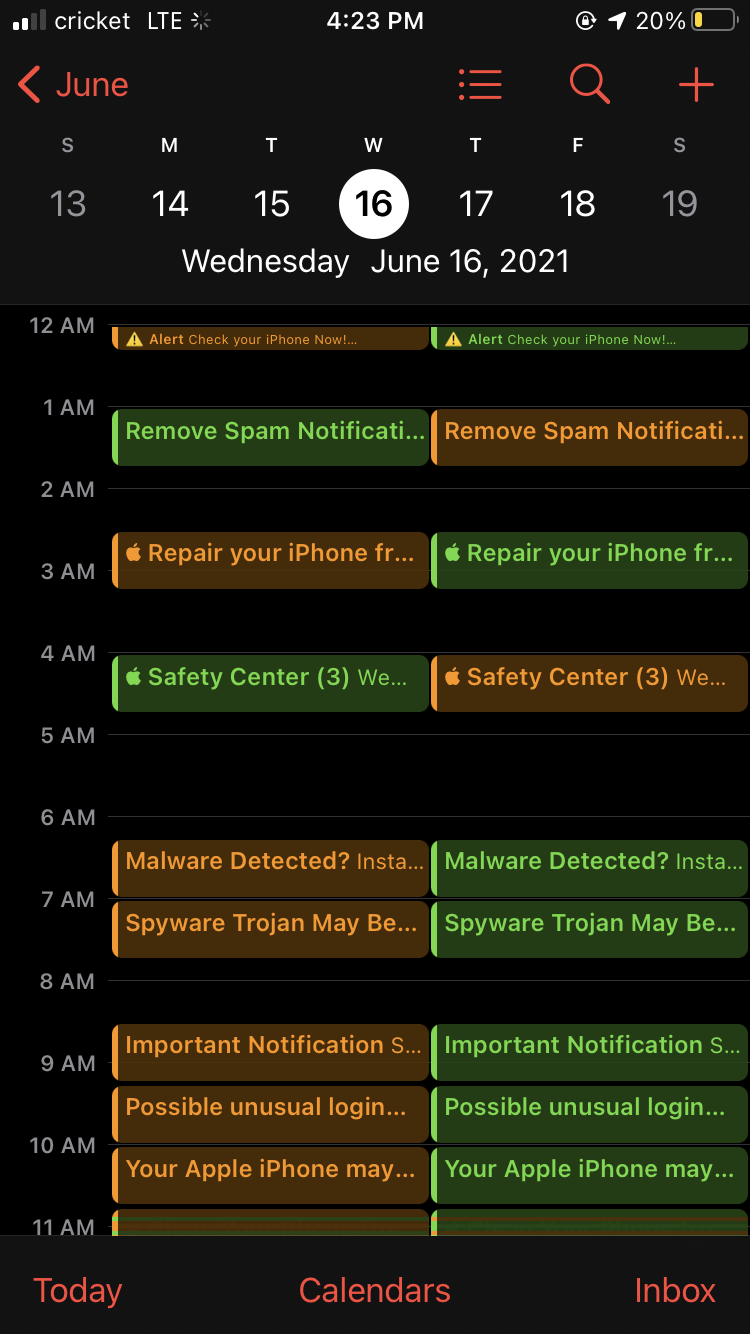Screen dimensions: 750x1334
Task: Open the green Safety Center (3) event
Action: tap(270, 683)
